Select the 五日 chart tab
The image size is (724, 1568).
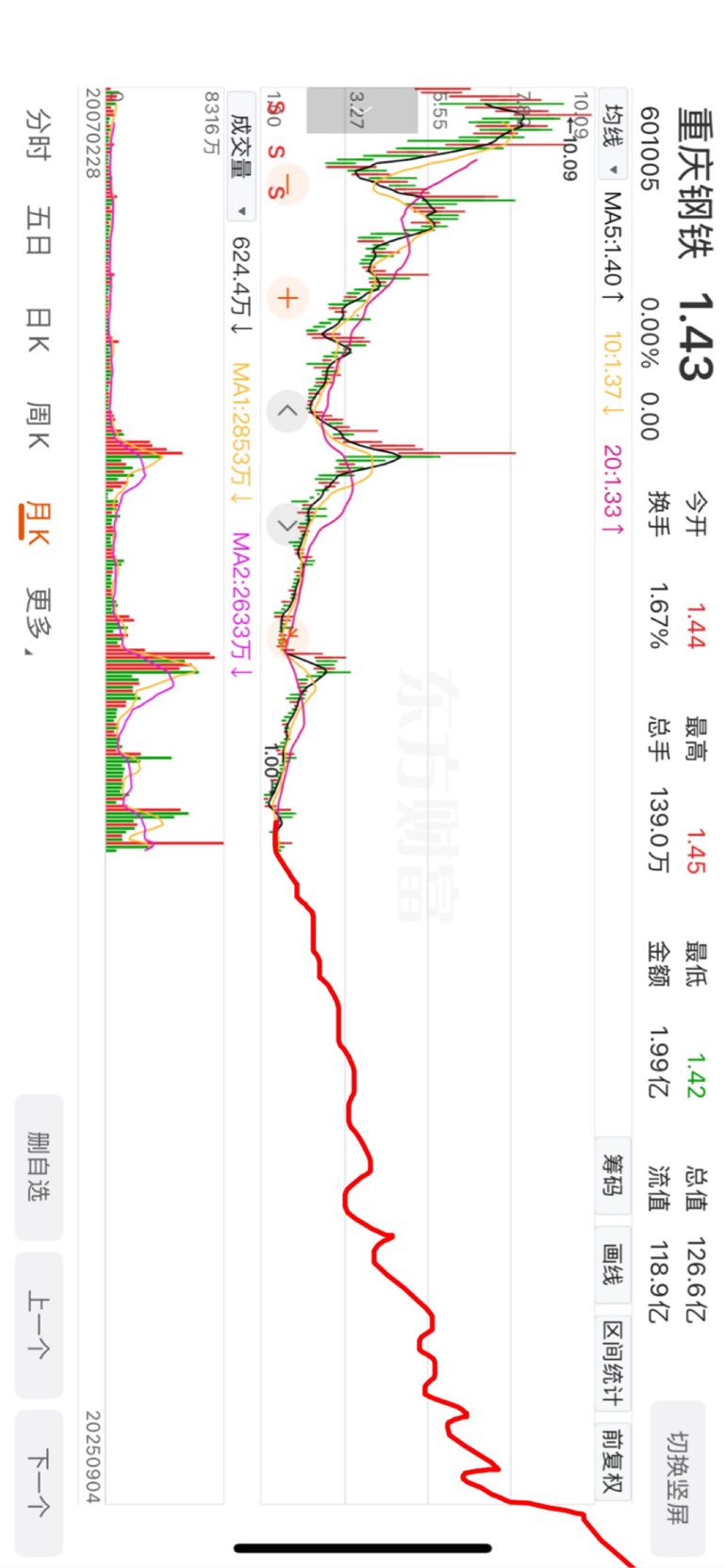[x=38, y=232]
